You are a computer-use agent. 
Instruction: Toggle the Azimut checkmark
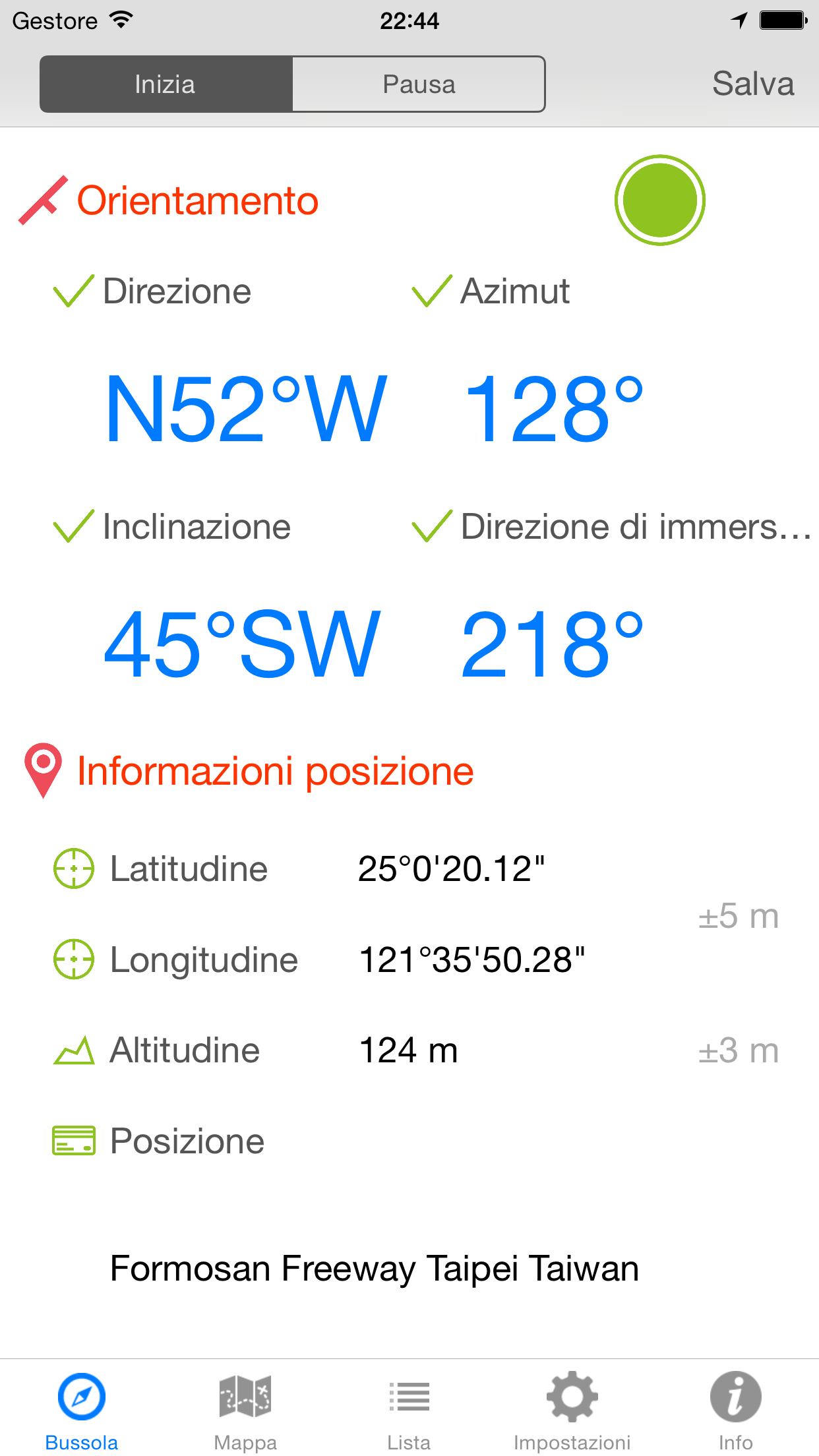(x=432, y=291)
